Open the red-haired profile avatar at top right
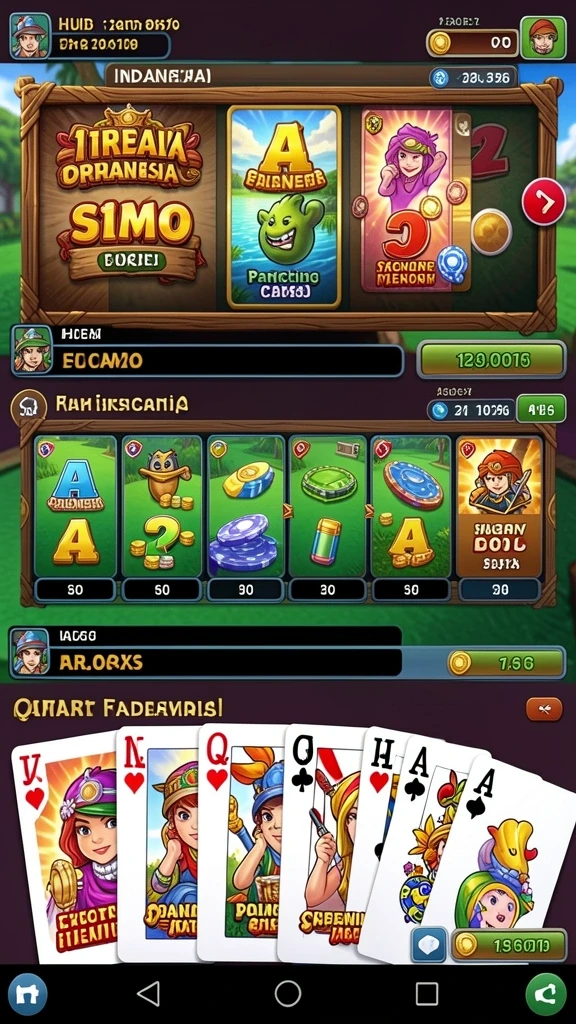This screenshot has height=1024, width=576. [x=543, y=38]
